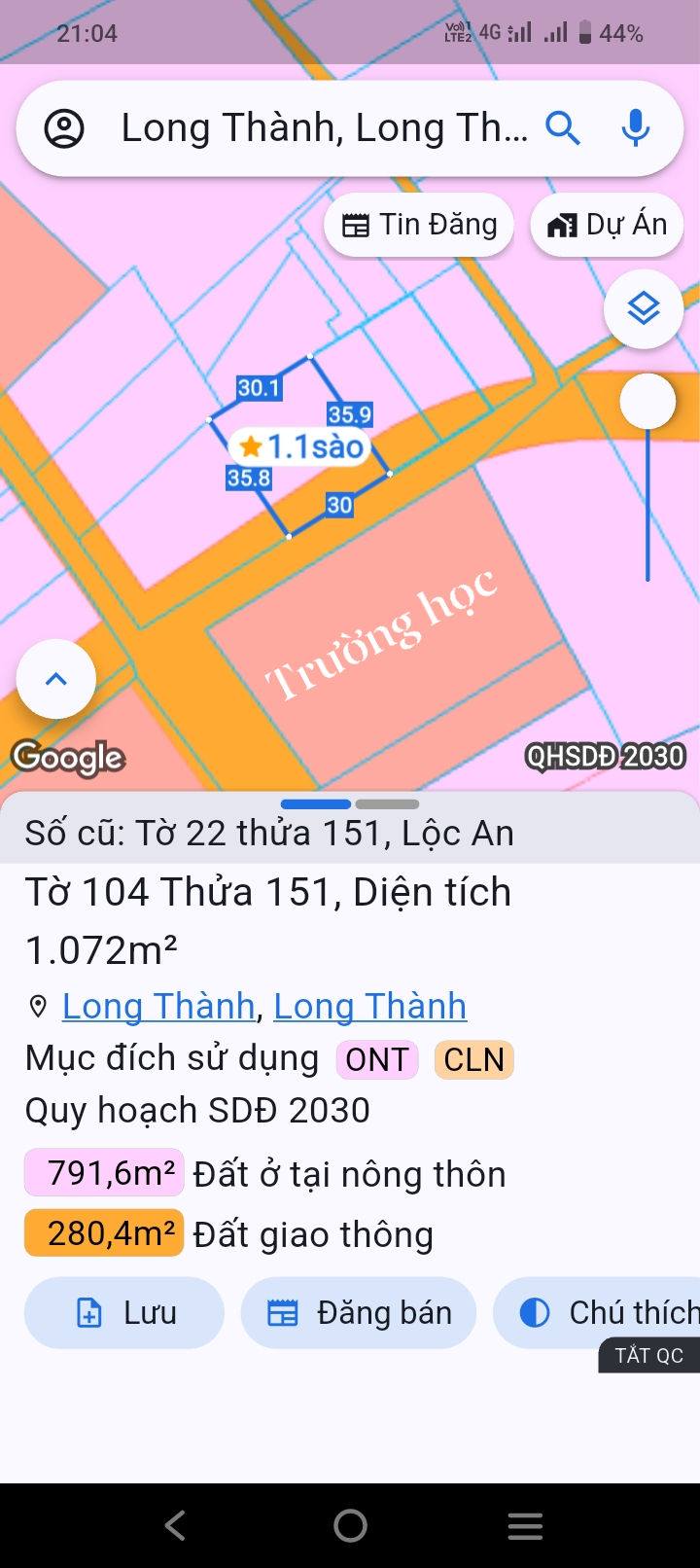Tap the magnifier search icon
700x1568 pixels.
[563, 128]
